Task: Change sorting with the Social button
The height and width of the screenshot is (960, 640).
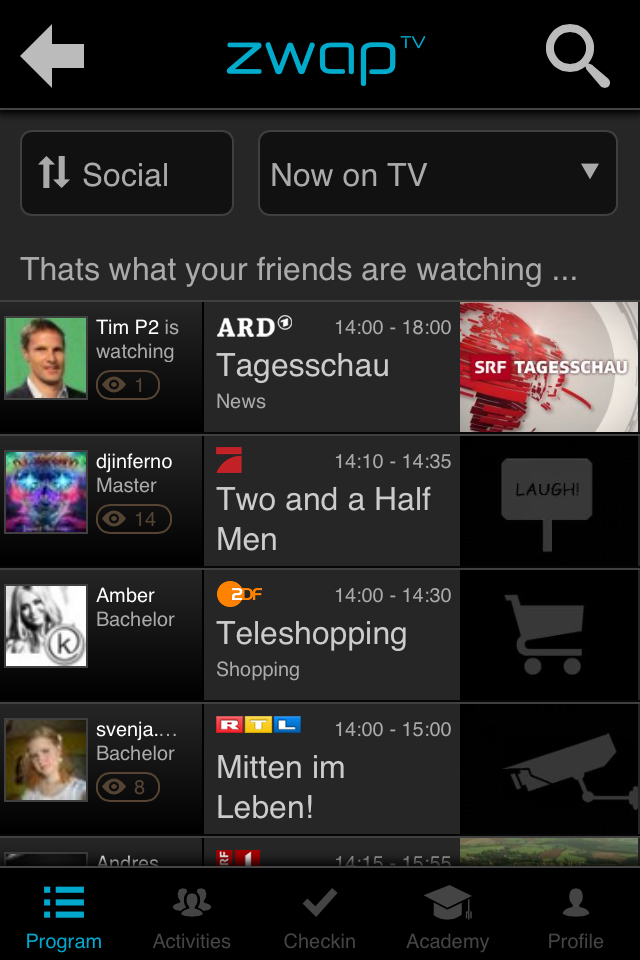Action: pyautogui.click(x=127, y=174)
